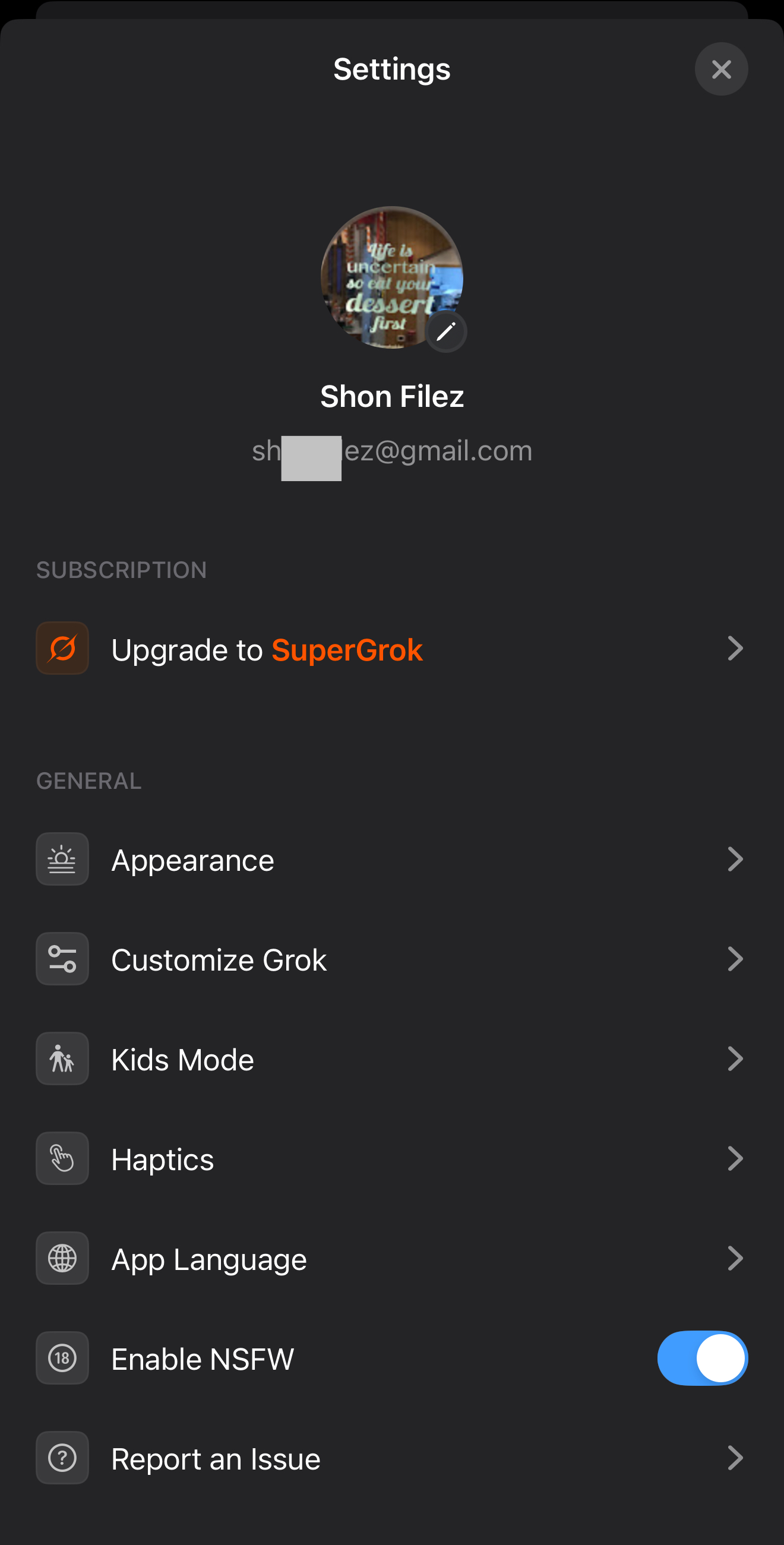Edit the profile picture
The height and width of the screenshot is (1545, 784).
445,331
